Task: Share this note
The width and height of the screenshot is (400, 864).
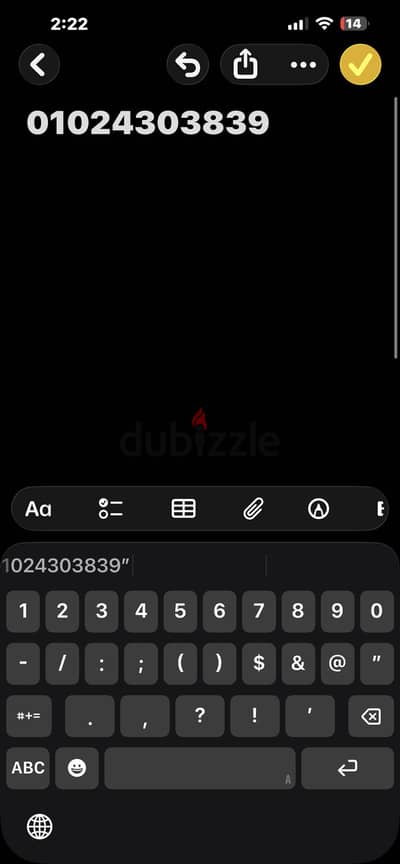Action: tap(246, 65)
